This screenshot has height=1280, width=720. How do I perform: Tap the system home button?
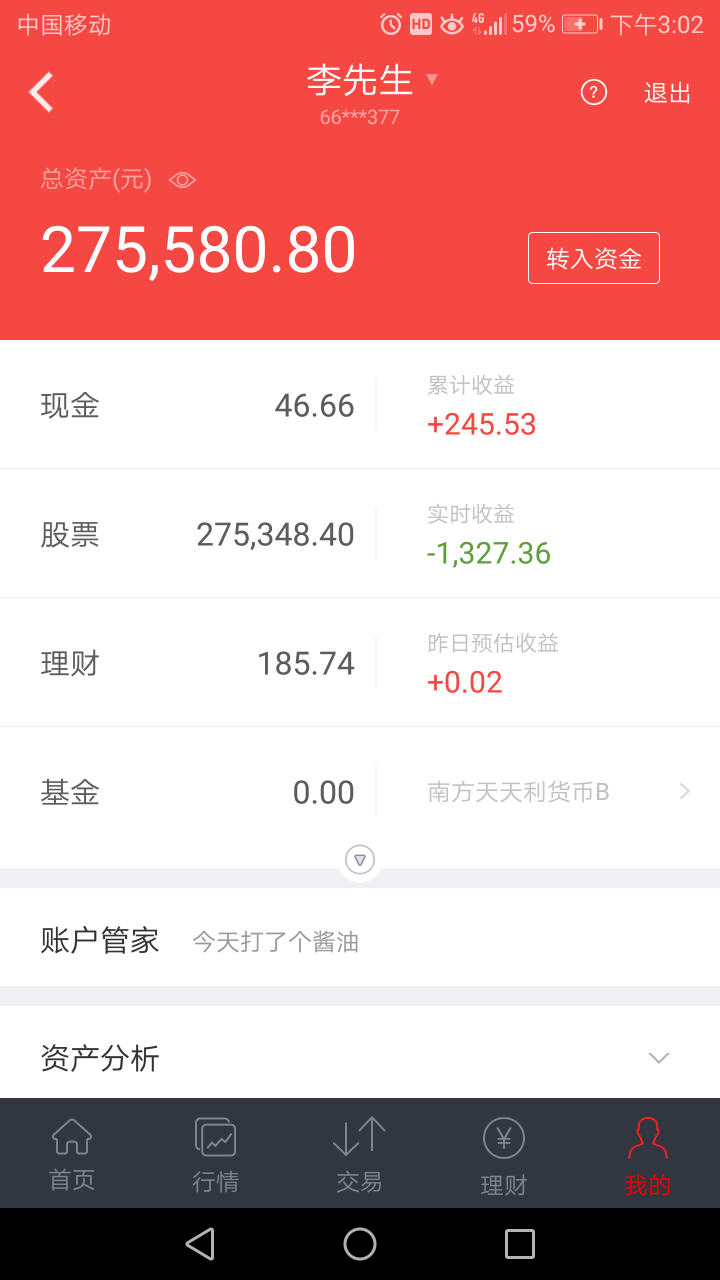pyautogui.click(x=360, y=1244)
